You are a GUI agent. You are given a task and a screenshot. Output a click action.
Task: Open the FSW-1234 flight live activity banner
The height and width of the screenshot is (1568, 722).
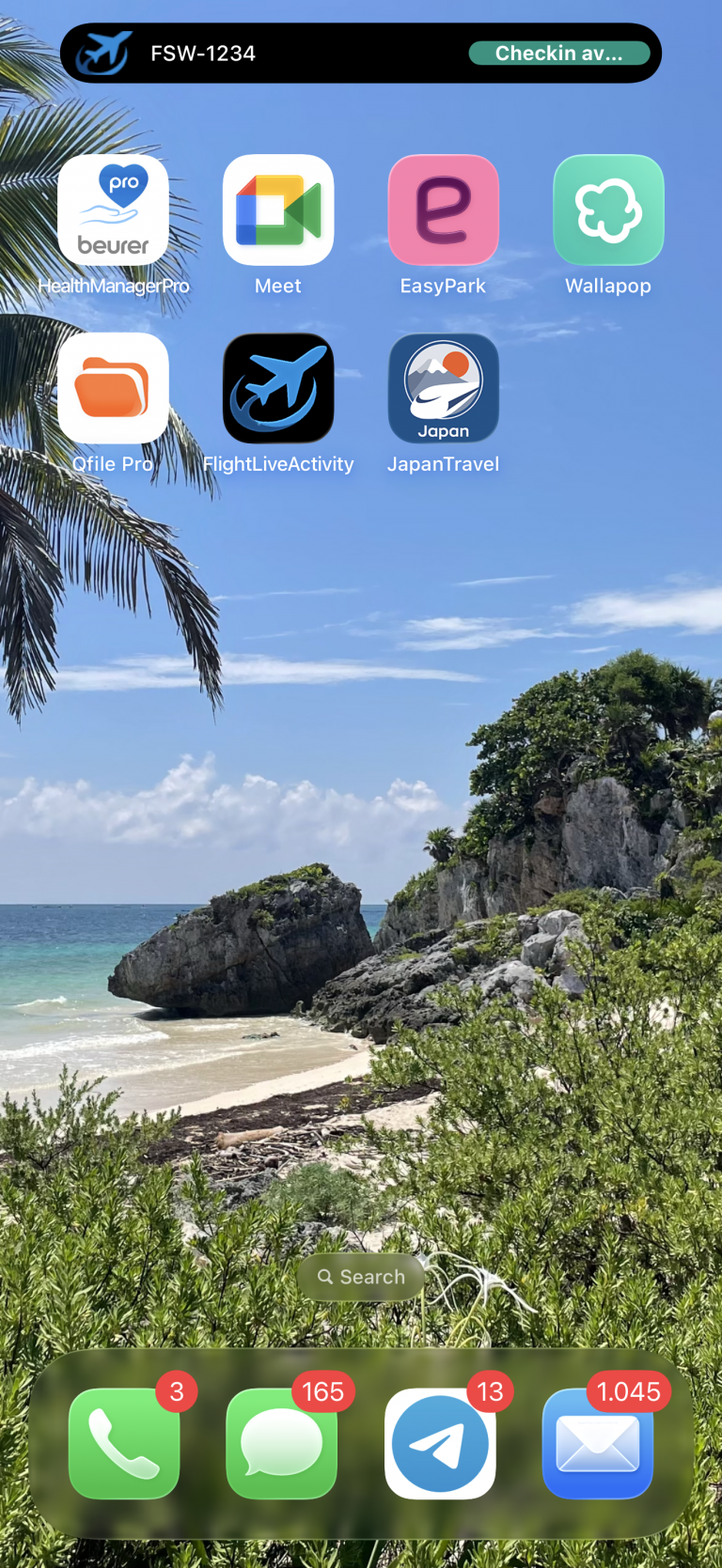[x=361, y=54]
